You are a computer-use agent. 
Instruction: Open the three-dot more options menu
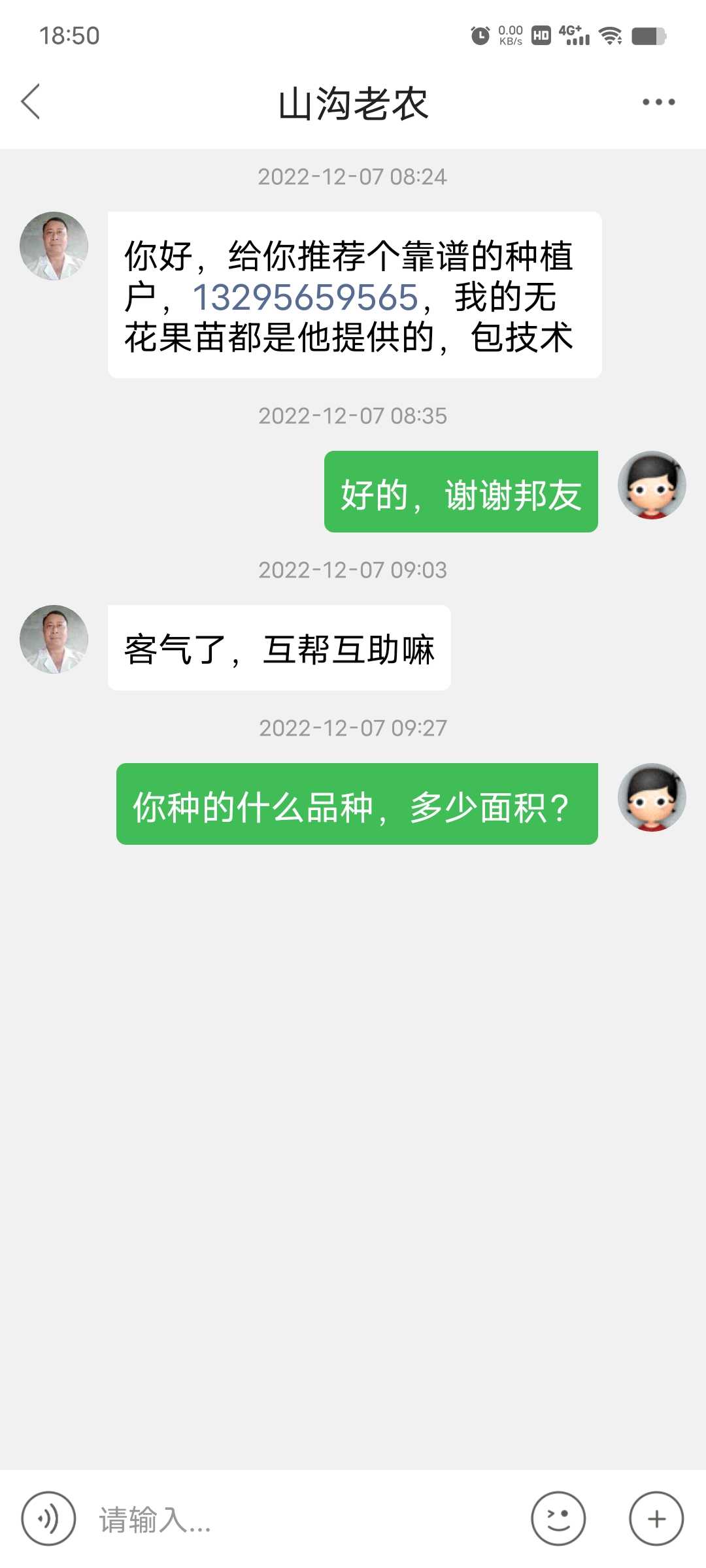658,102
